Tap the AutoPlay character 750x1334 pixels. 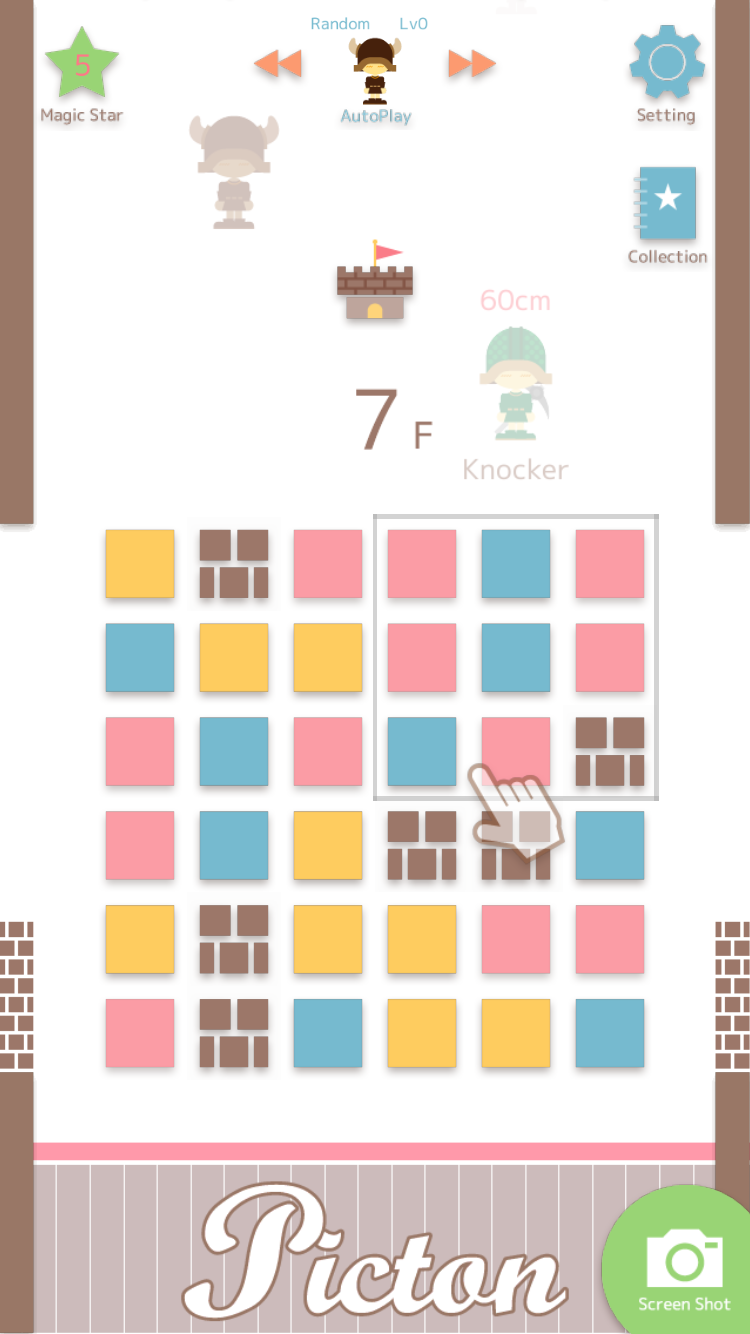click(375, 72)
